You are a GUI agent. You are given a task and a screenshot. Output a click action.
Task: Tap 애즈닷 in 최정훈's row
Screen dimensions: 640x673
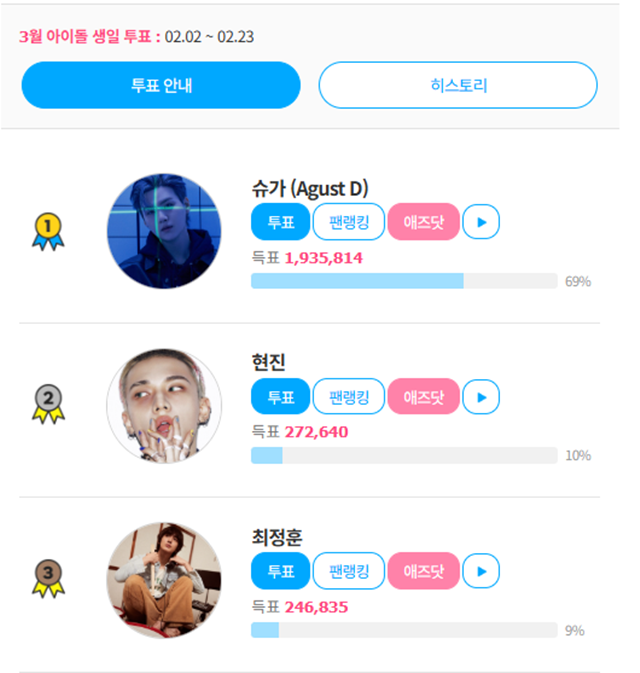423,571
